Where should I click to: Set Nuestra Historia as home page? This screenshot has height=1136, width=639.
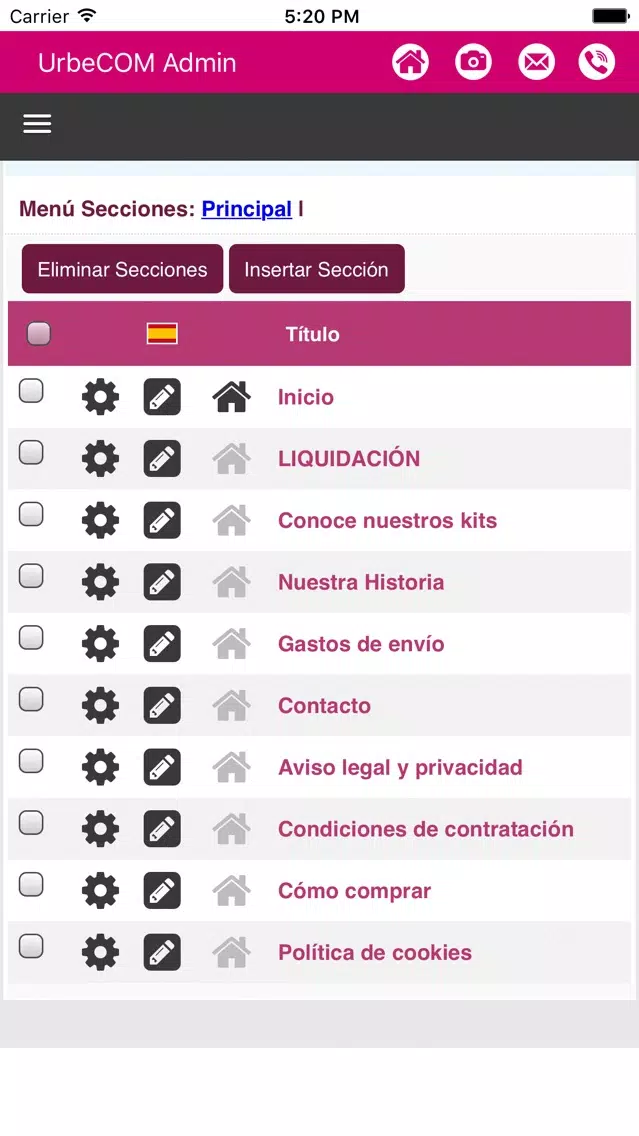click(231, 582)
